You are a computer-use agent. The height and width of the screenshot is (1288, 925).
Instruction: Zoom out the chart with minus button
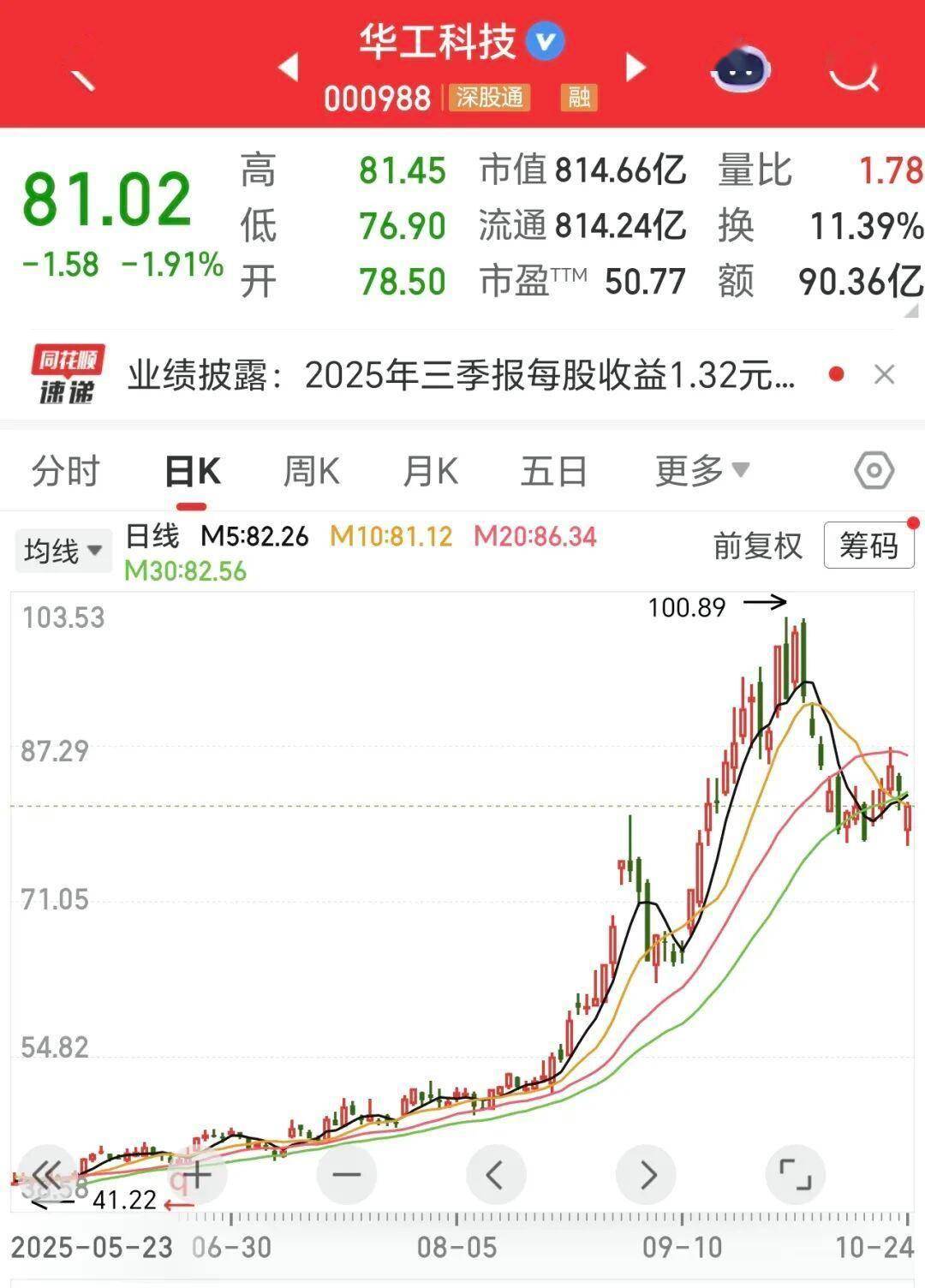(346, 1174)
